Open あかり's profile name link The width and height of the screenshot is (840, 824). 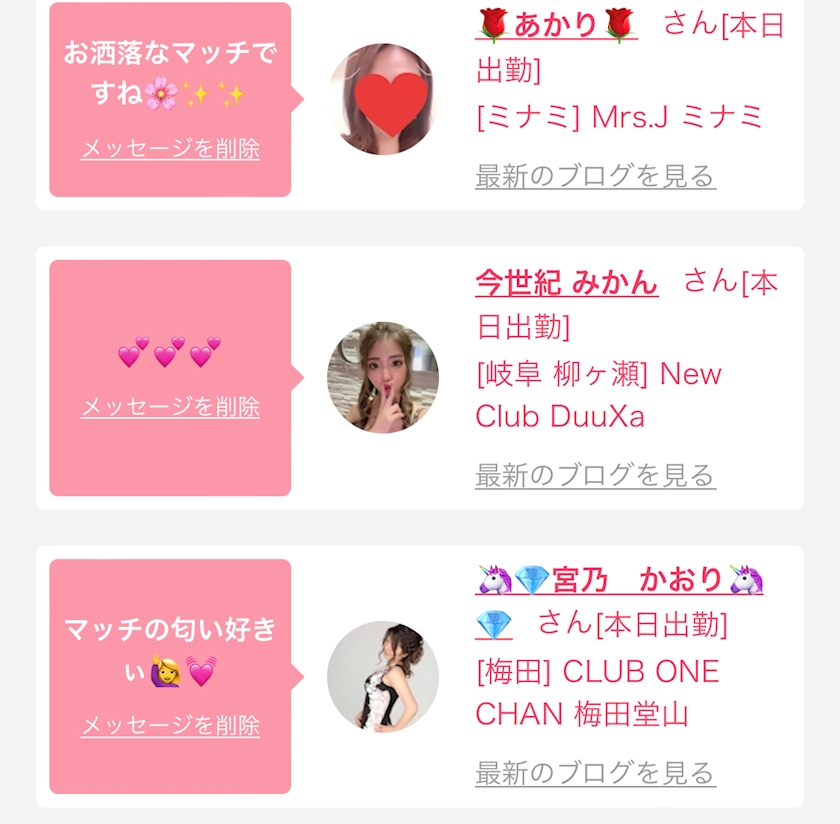click(x=556, y=26)
